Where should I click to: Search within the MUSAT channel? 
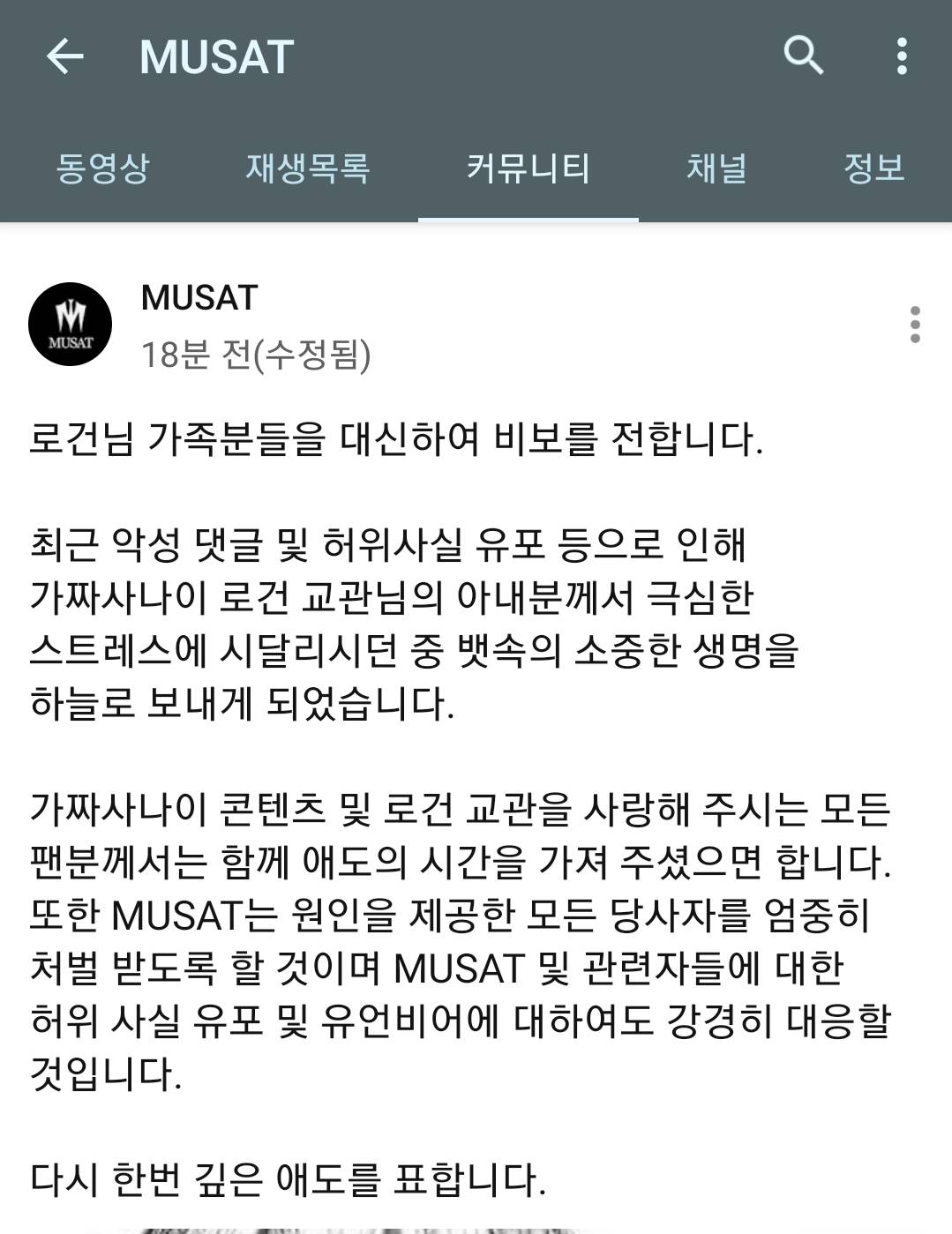803,56
